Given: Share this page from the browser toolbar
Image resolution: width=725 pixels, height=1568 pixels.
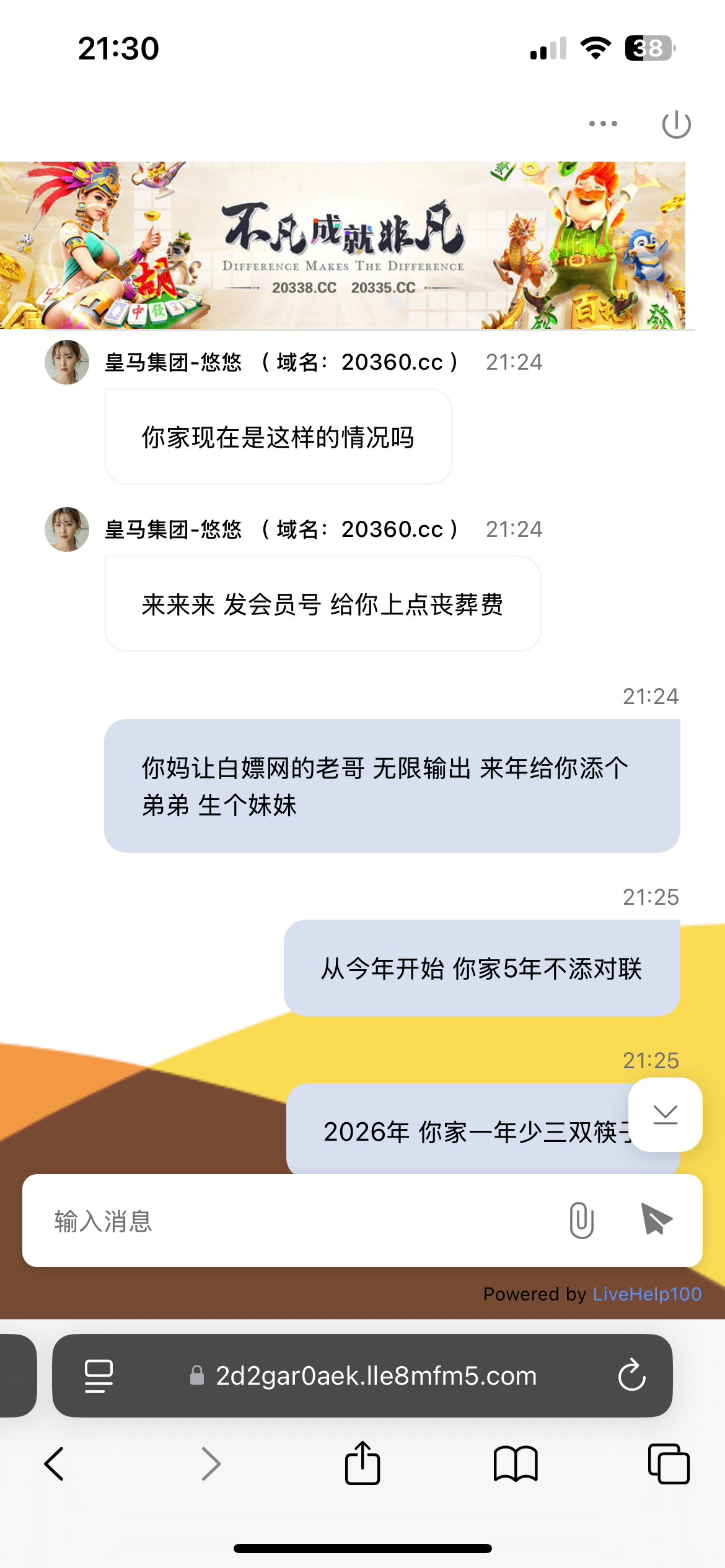Looking at the screenshot, I should 362,1464.
